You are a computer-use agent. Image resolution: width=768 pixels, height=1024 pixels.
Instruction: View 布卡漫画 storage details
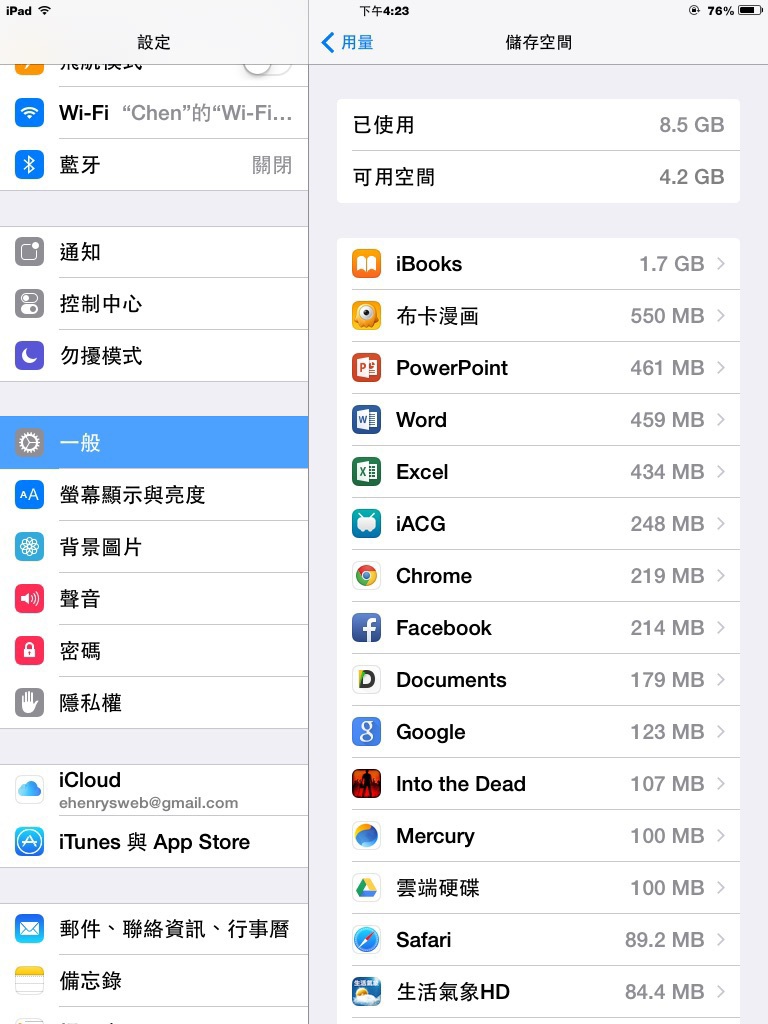(538, 316)
